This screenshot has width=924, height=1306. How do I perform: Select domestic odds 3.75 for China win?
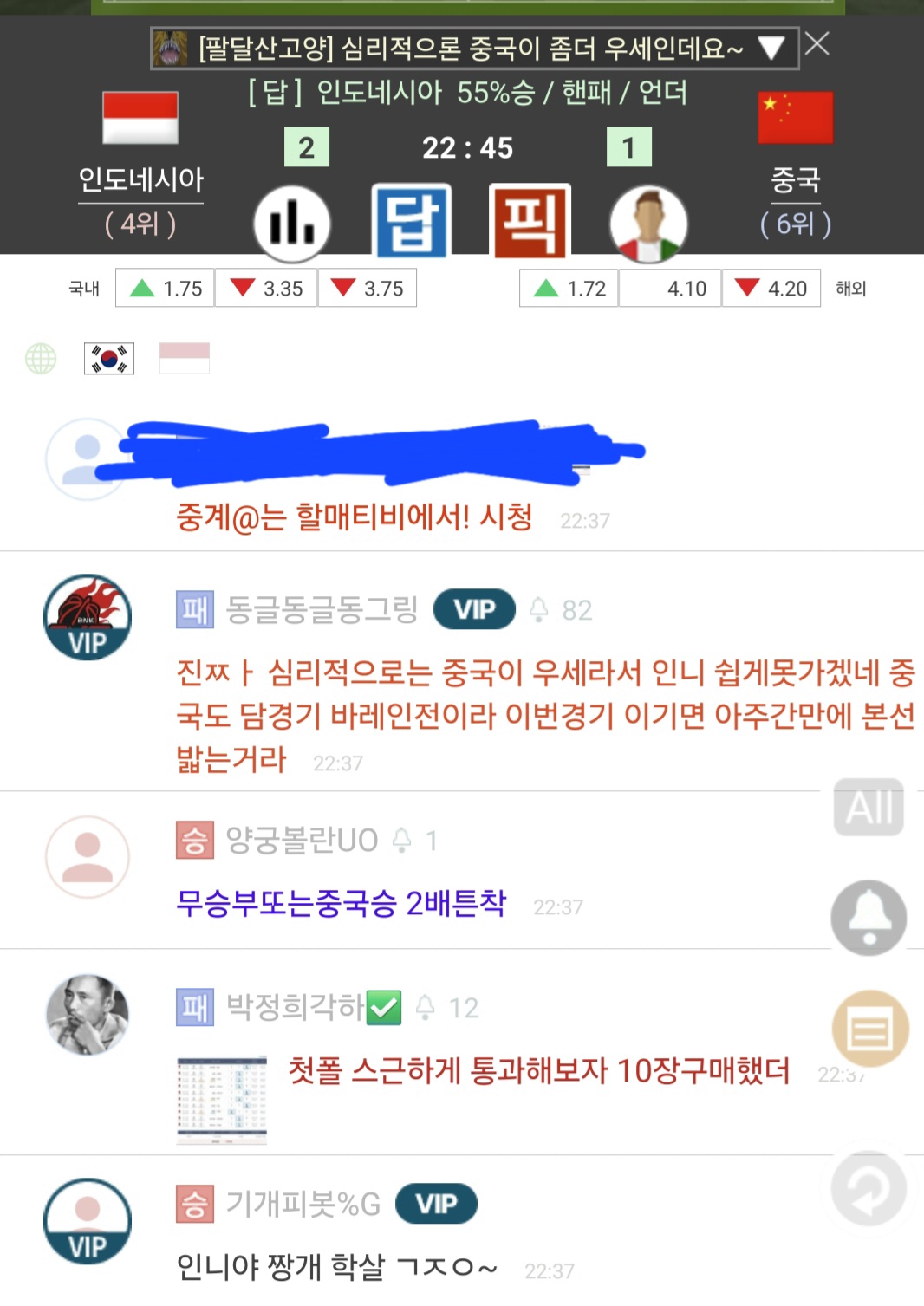[x=368, y=289]
